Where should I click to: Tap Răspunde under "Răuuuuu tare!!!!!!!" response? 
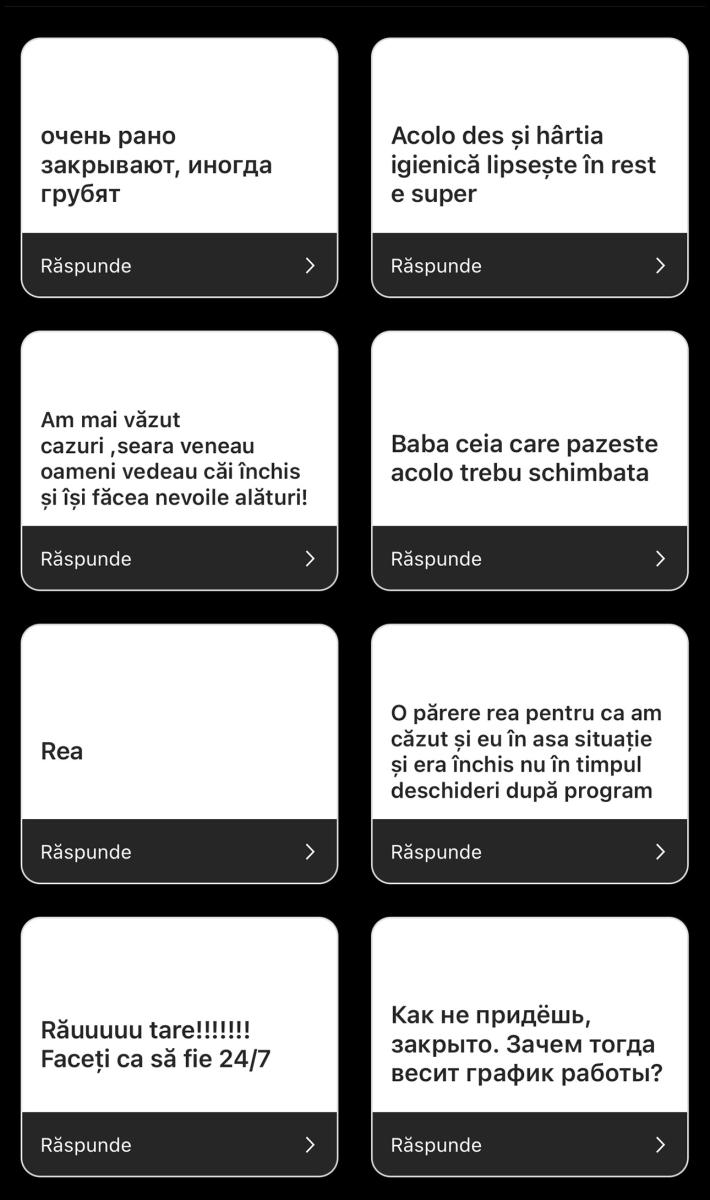tap(179, 1144)
